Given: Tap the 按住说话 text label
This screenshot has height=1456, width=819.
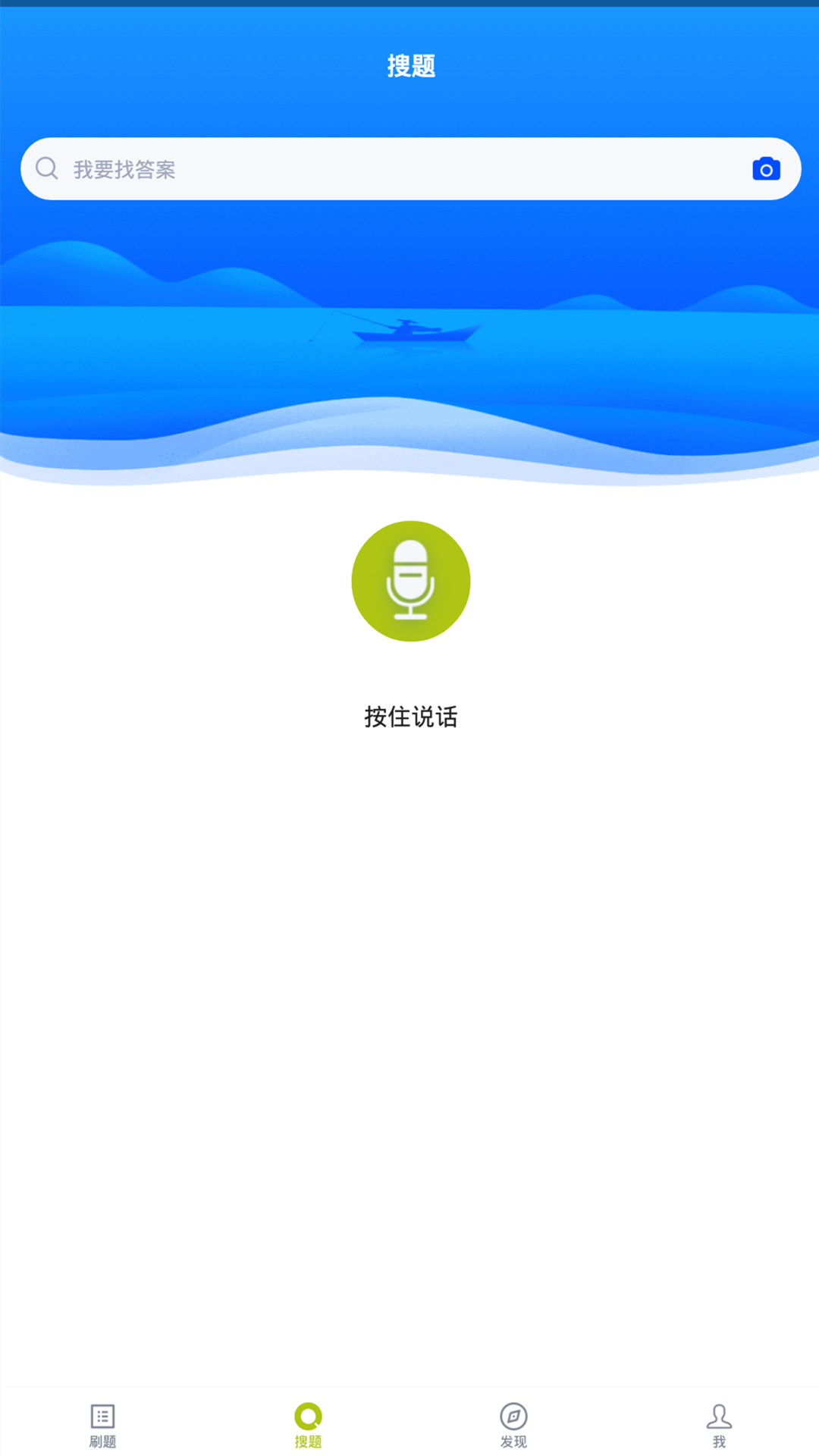Looking at the screenshot, I should pyautogui.click(x=411, y=716).
